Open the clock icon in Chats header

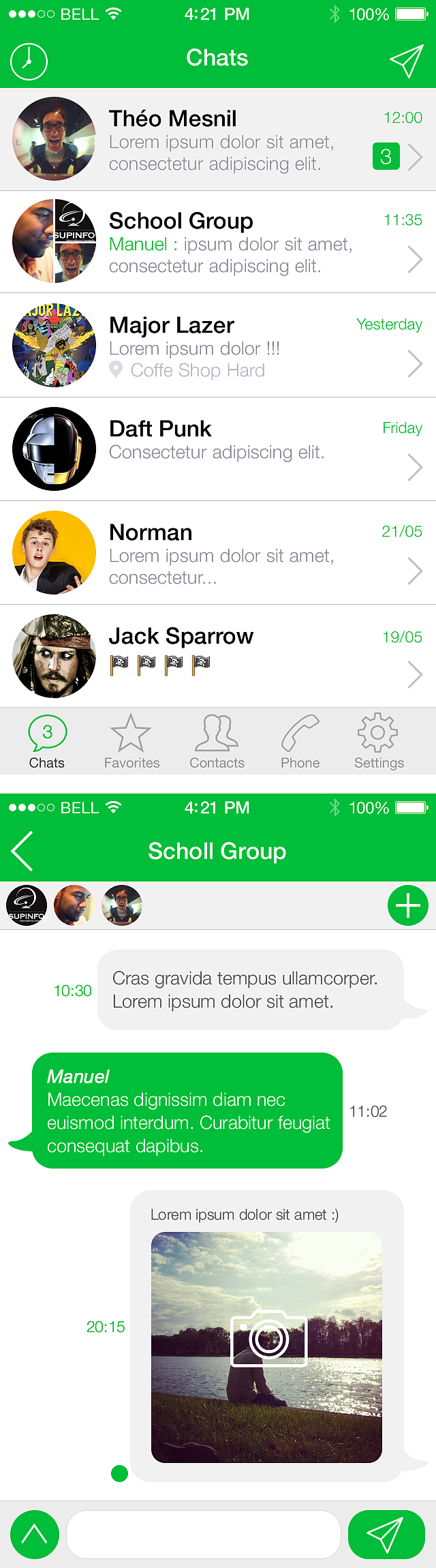pos(29,61)
